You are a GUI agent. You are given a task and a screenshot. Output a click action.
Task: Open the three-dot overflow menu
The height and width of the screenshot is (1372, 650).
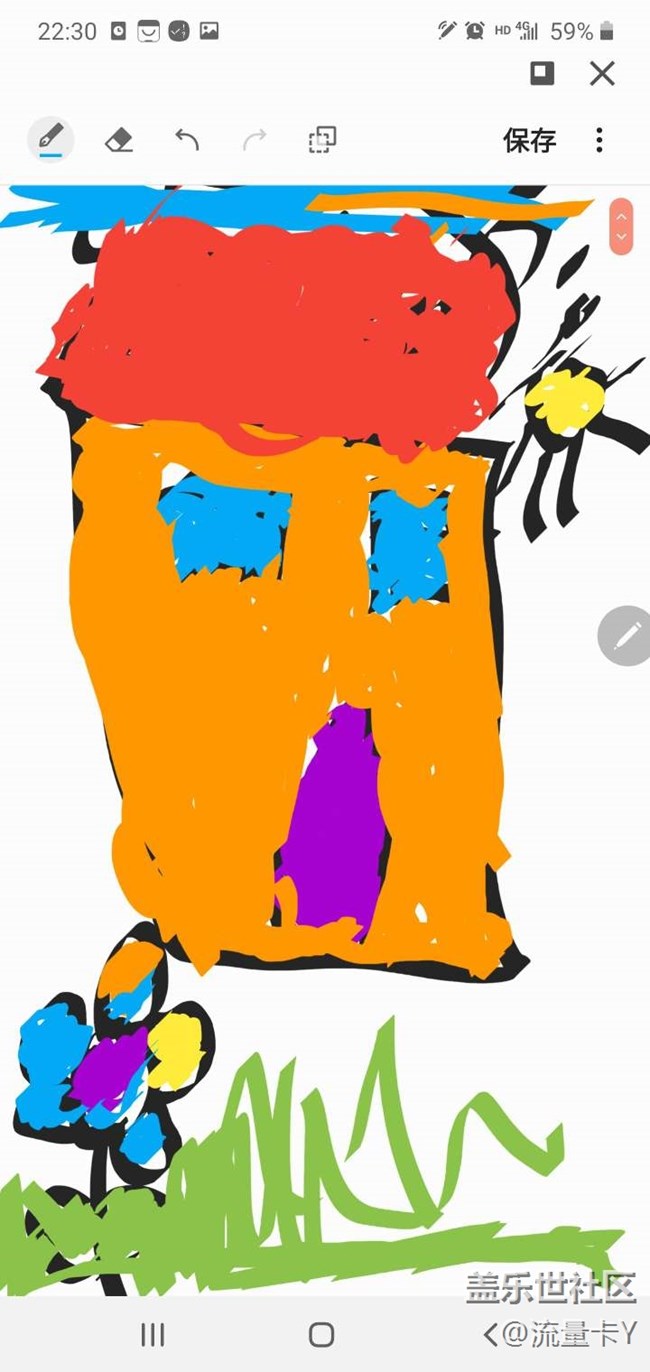click(x=599, y=140)
